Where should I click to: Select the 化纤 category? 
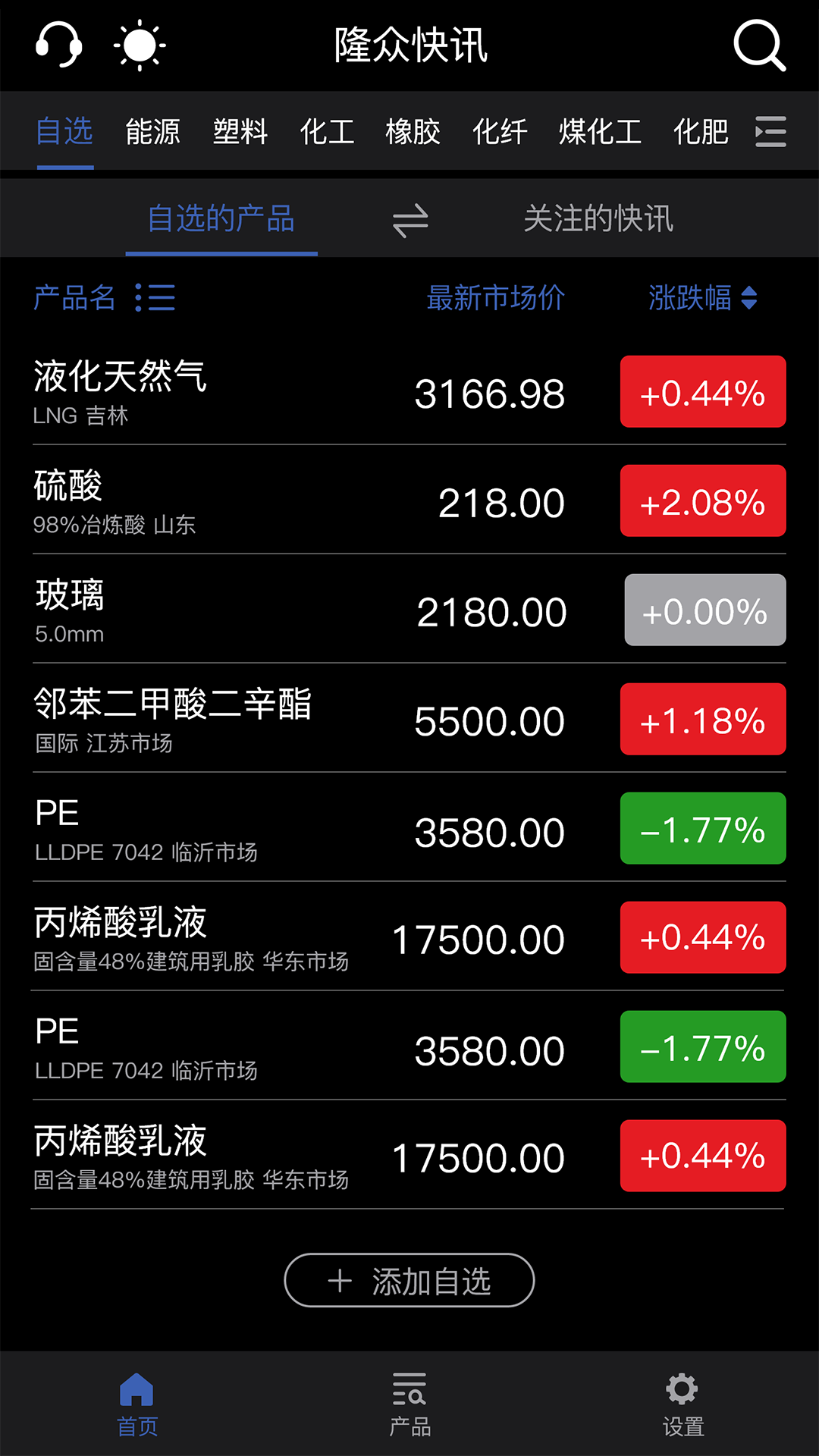[x=500, y=131]
